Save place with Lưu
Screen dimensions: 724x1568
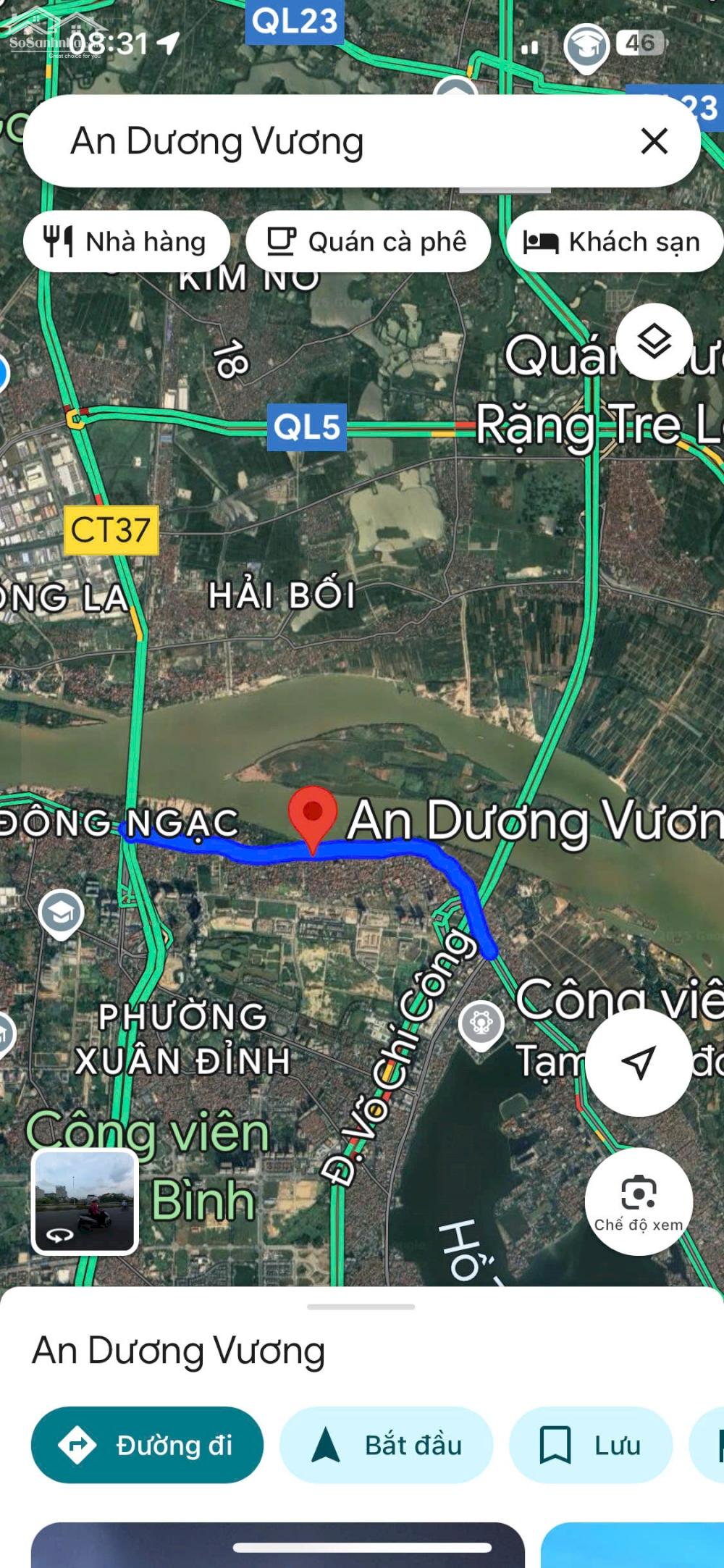[x=591, y=1445]
